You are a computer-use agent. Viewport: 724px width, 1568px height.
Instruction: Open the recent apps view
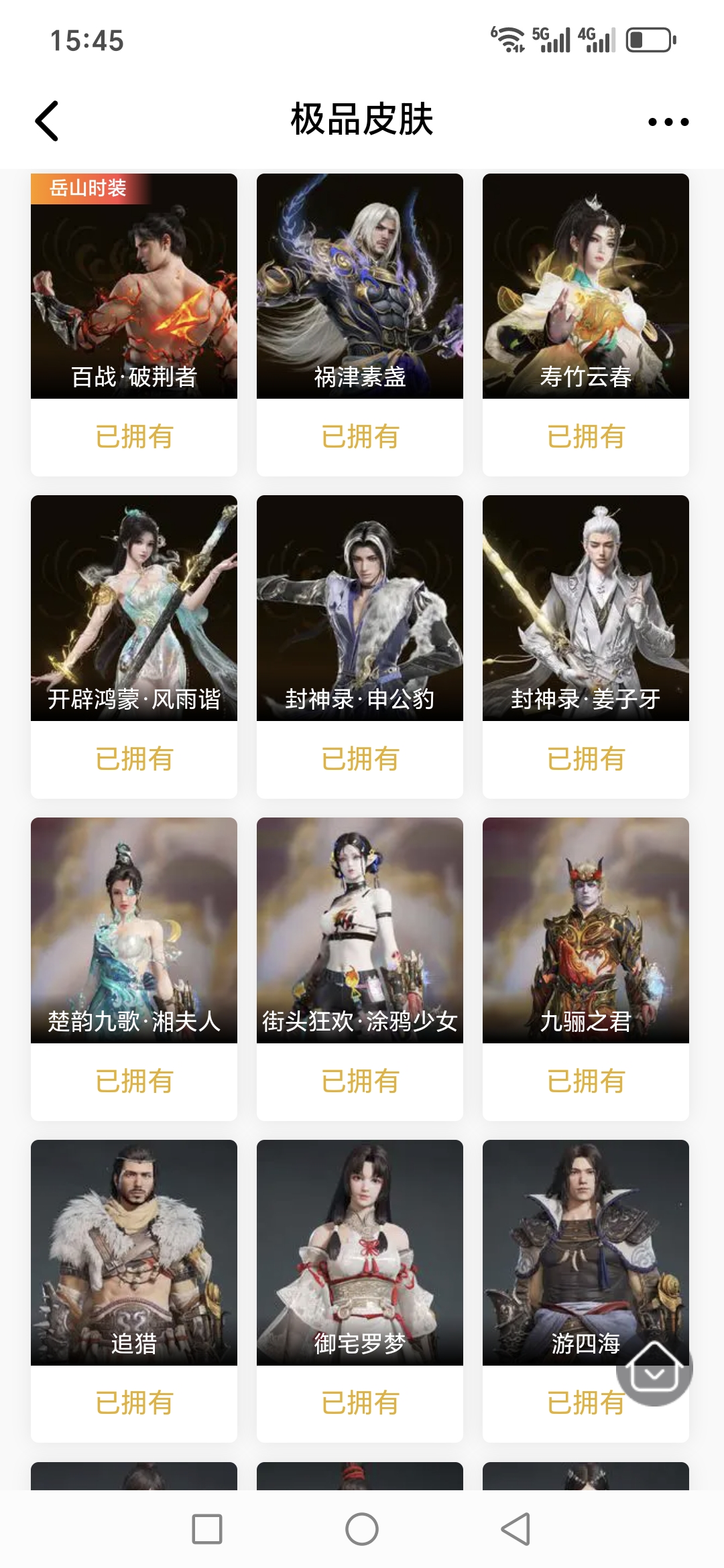pyautogui.click(x=207, y=1529)
